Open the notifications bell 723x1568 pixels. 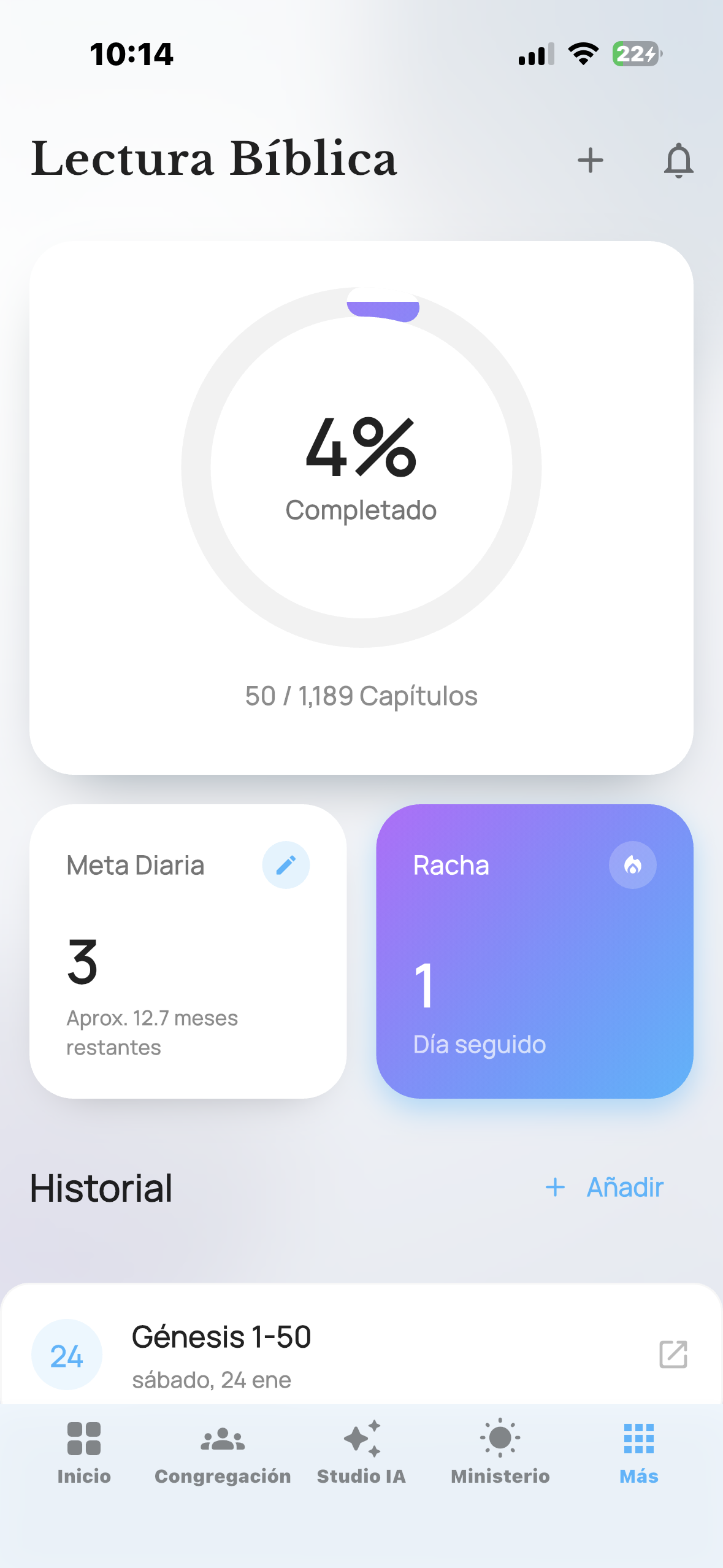click(x=678, y=161)
